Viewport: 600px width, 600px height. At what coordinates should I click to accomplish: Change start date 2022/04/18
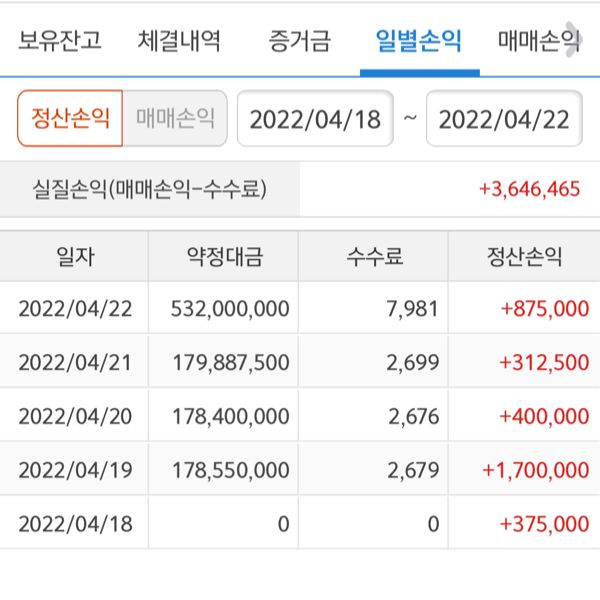point(315,119)
